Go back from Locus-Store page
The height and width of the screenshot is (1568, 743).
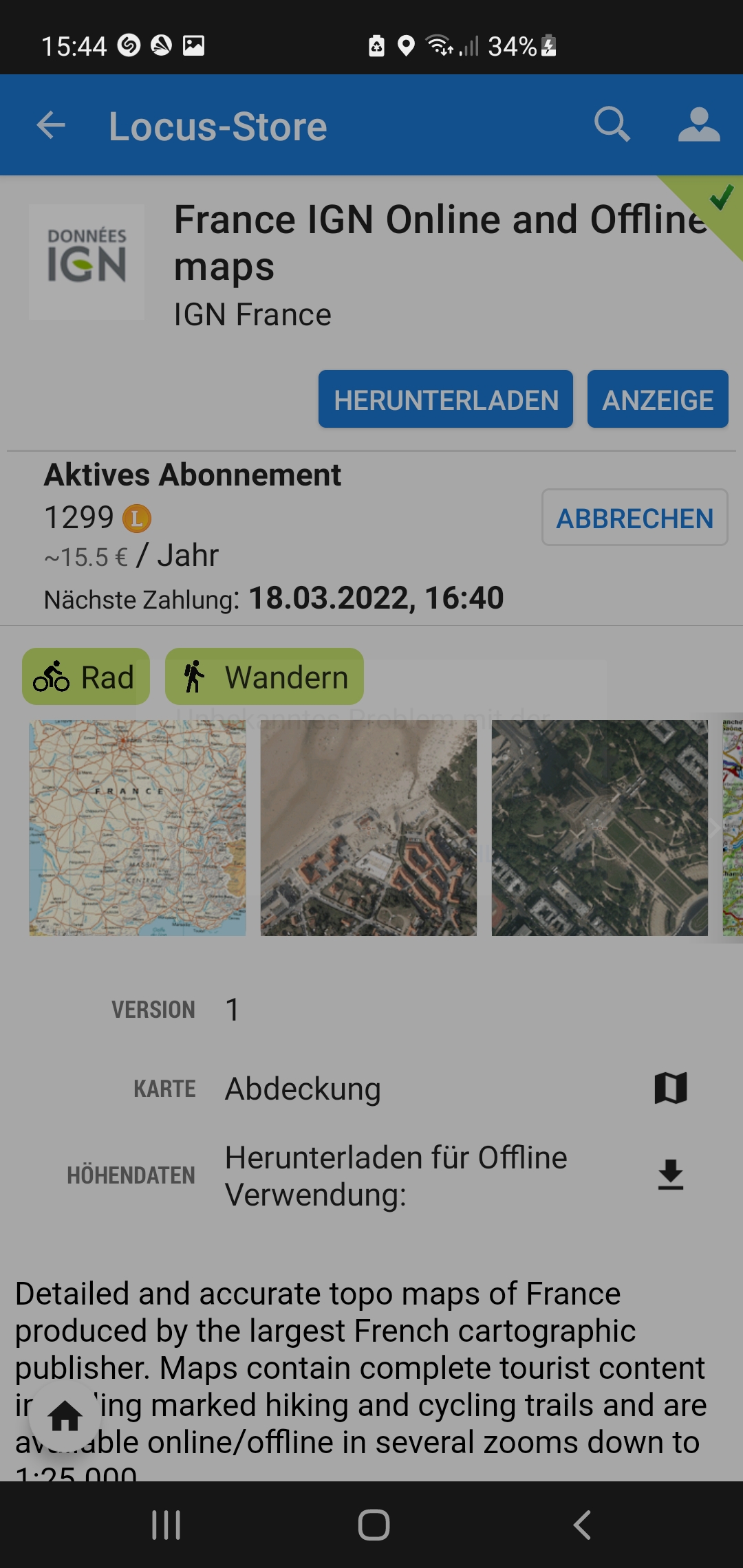coord(51,126)
